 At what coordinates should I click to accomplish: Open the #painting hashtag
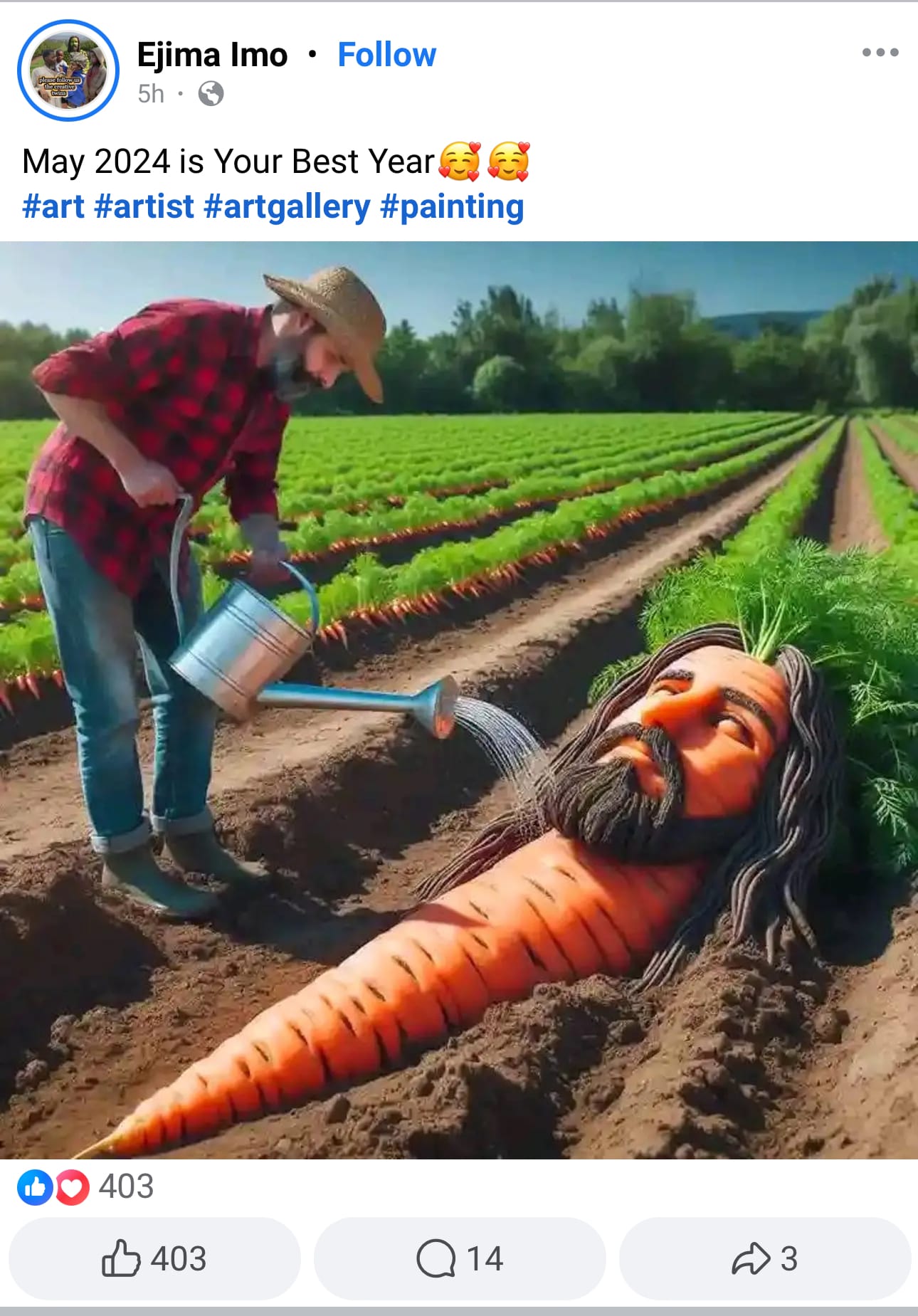pyautogui.click(x=452, y=207)
